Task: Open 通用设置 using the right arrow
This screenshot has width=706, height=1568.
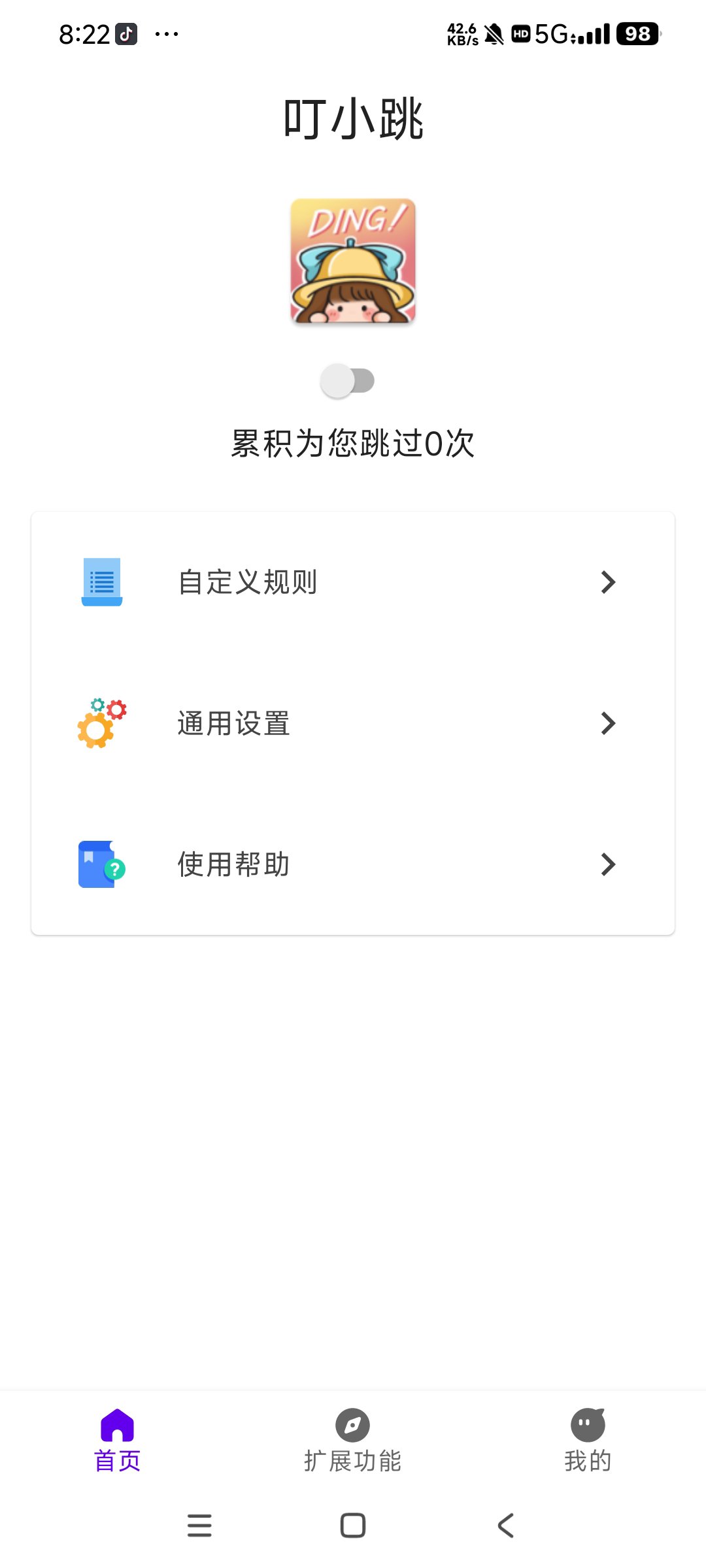Action: 609,723
